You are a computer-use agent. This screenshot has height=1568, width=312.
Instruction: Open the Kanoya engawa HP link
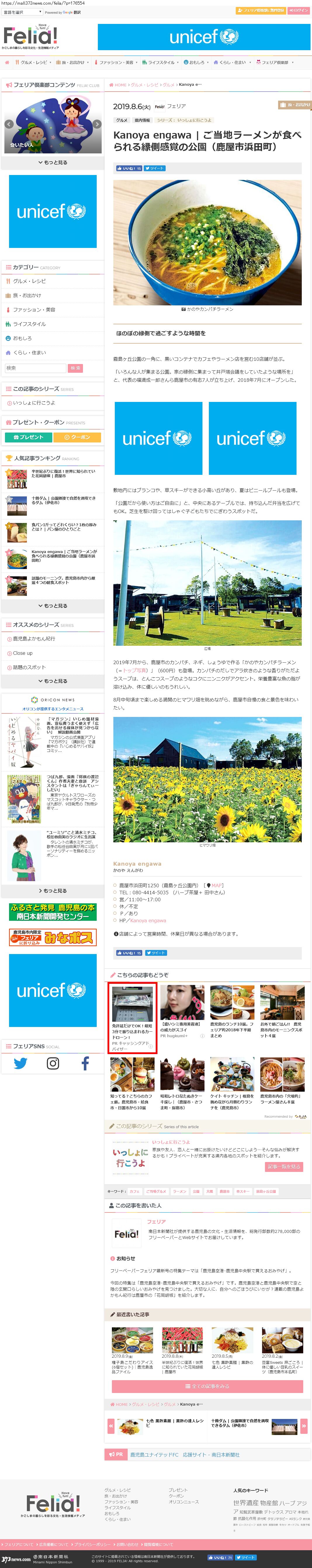[148, 920]
